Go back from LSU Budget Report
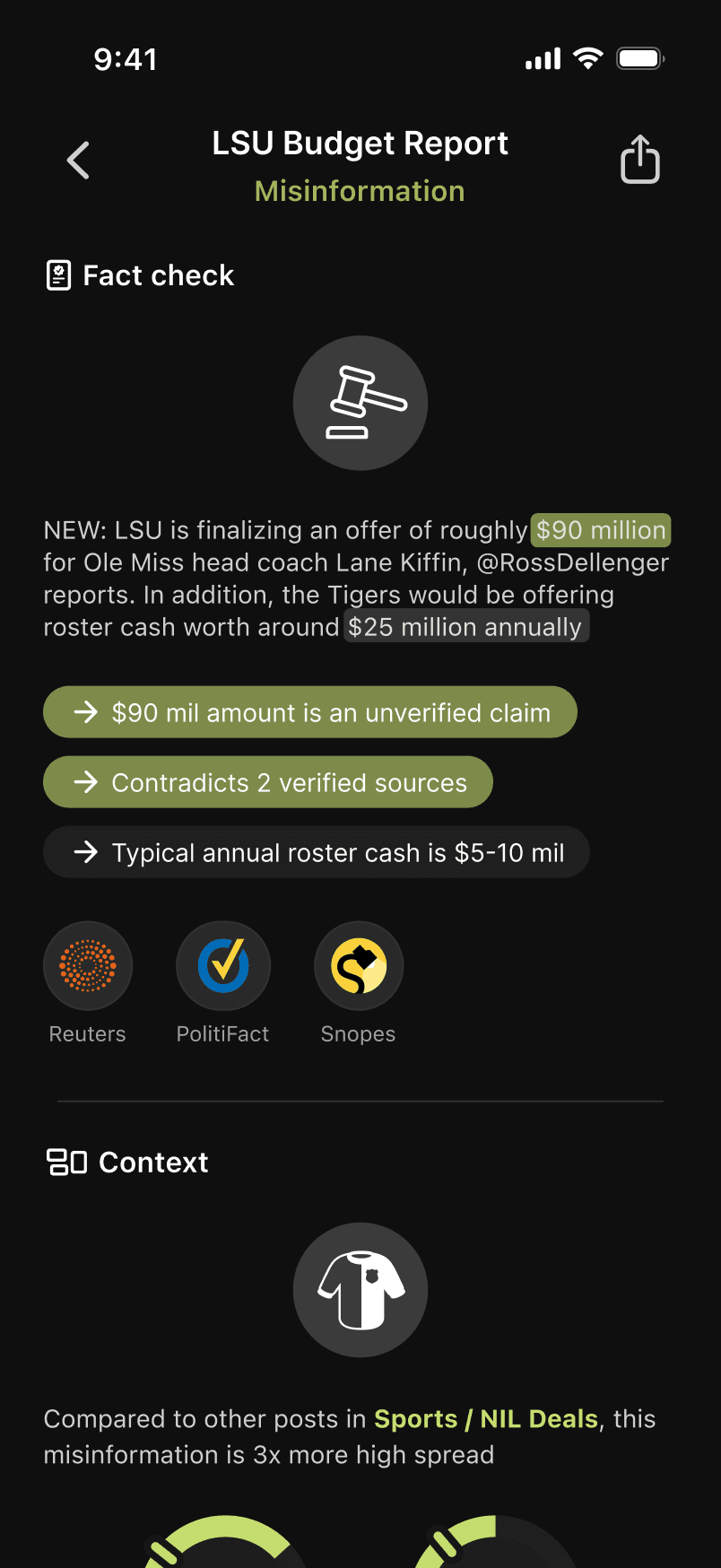The width and height of the screenshot is (721, 1568). (79, 161)
